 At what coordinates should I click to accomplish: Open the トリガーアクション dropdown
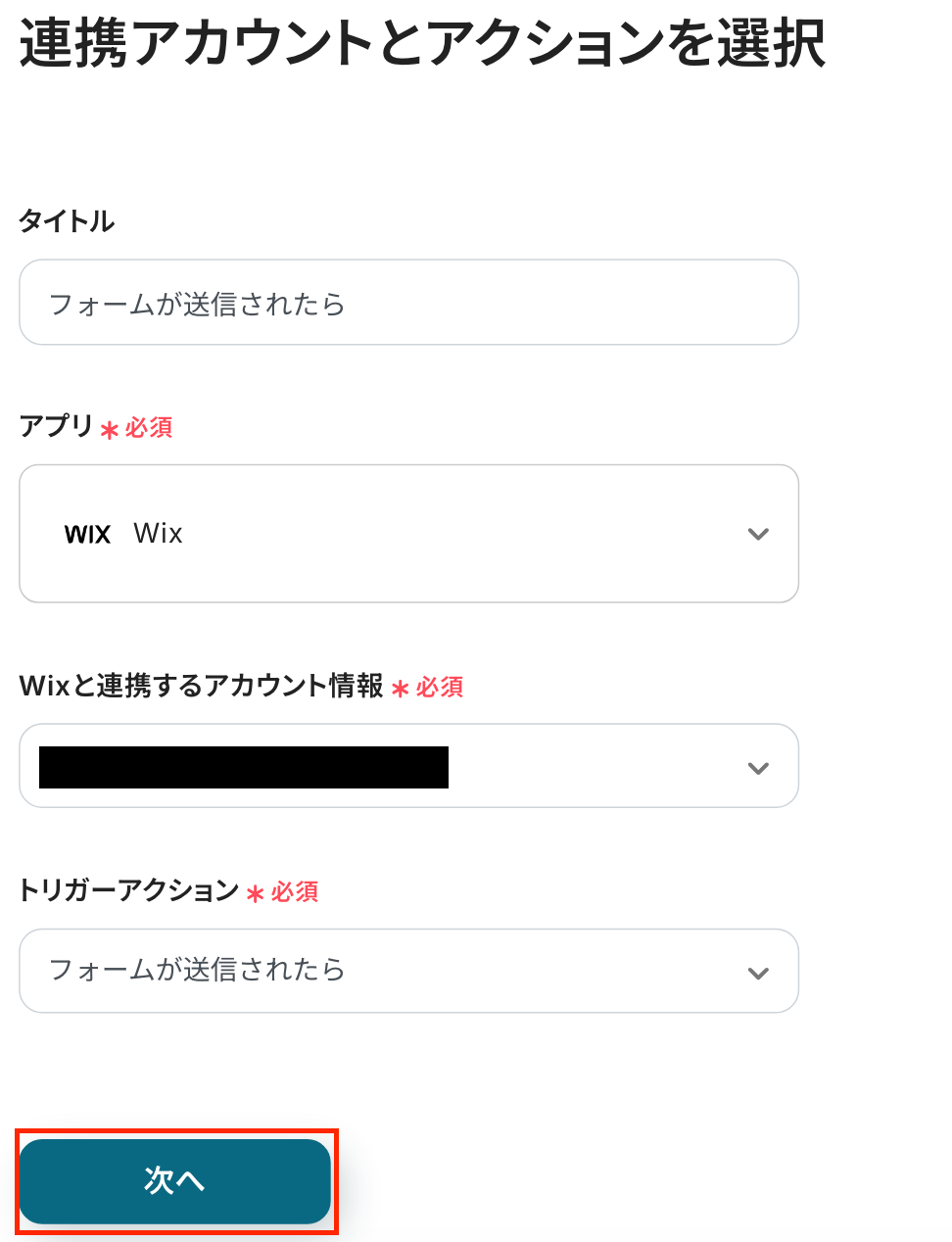point(408,971)
